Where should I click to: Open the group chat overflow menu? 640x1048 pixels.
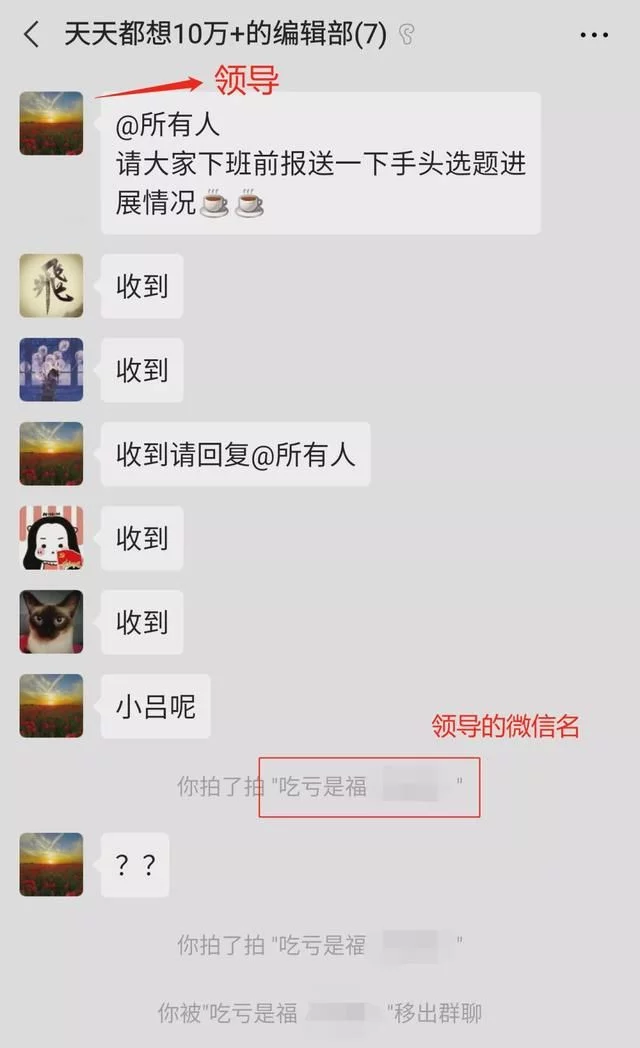click(594, 36)
